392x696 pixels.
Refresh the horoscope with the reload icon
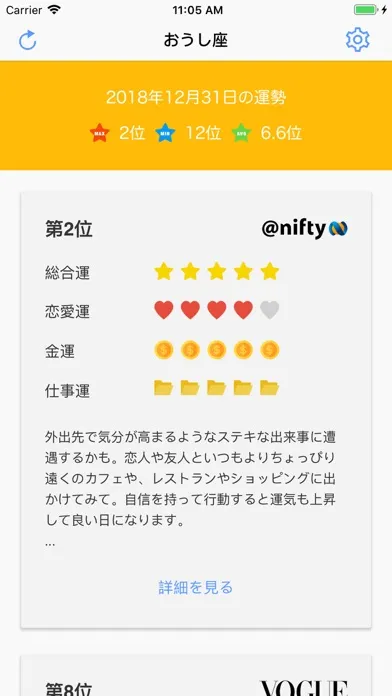(x=28, y=40)
